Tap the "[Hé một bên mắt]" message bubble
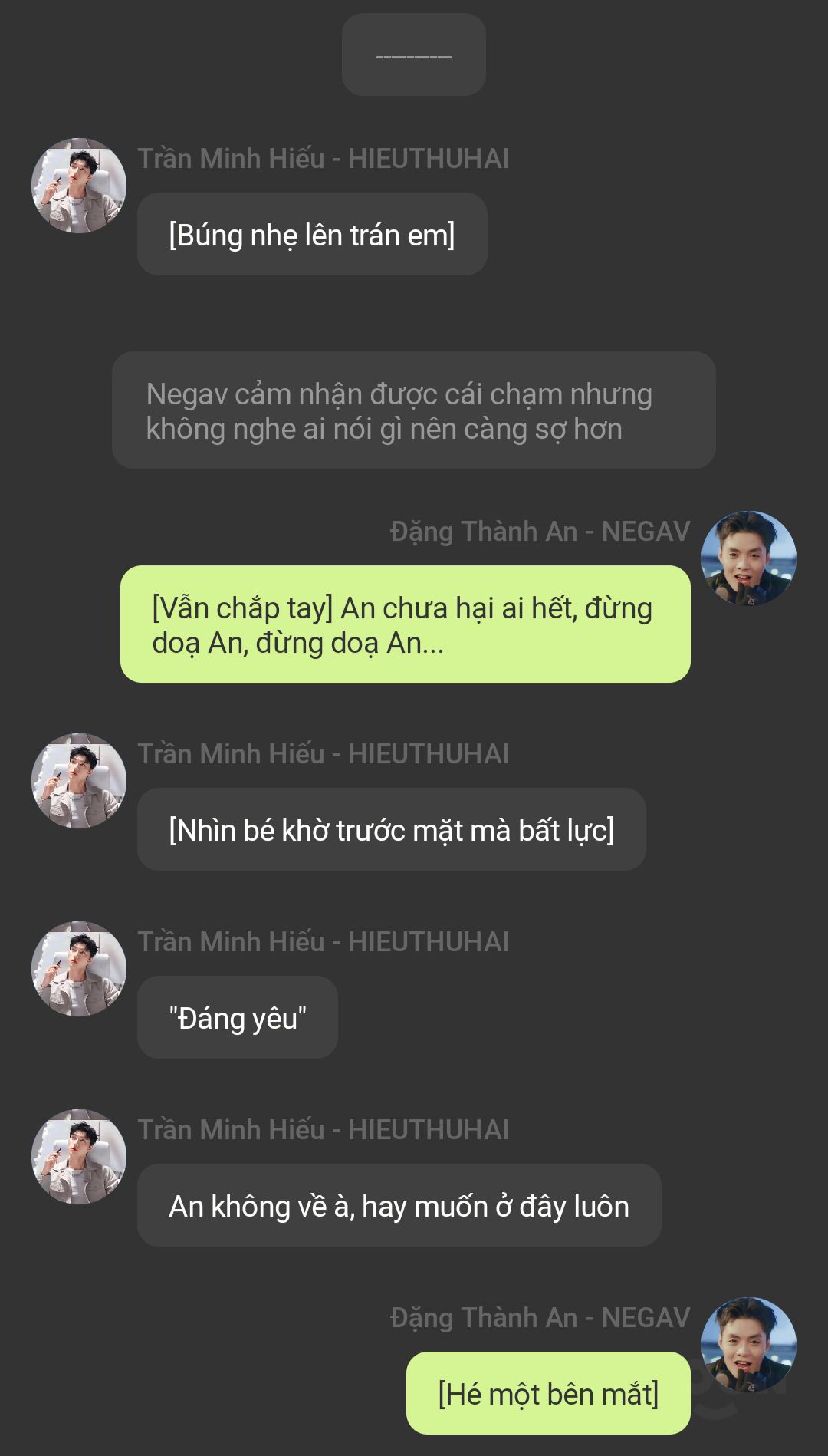This screenshot has height=1456, width=828. pyautogui.click(x=547, y=1394)
